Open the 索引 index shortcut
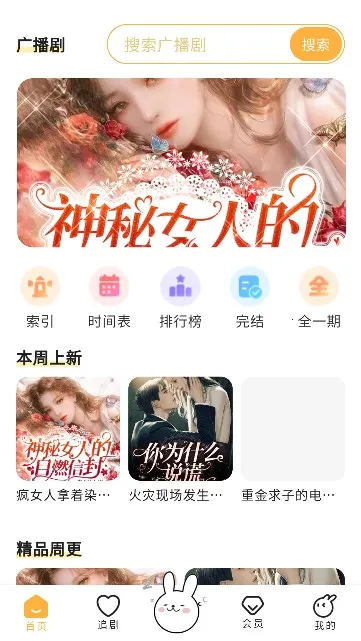The height and width of the screenshot is (641, 361). [x=40, y=298]
